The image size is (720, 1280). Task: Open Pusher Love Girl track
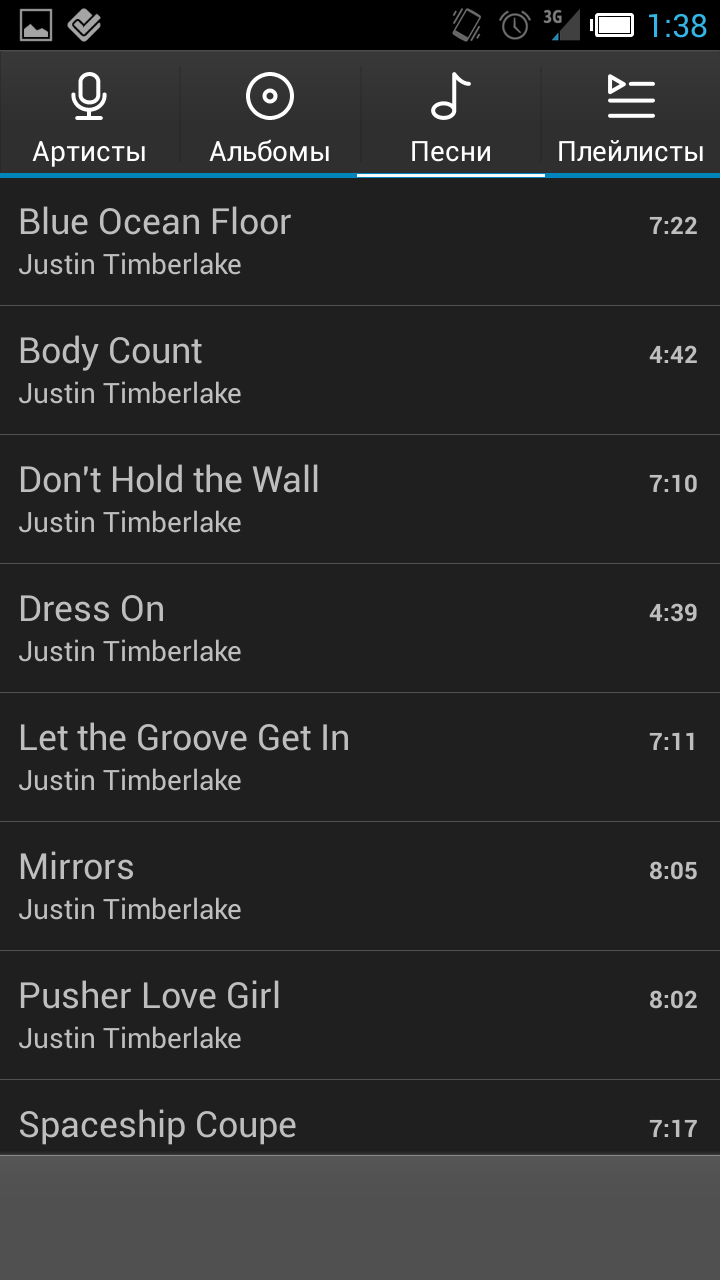[x=360, y=1015]
